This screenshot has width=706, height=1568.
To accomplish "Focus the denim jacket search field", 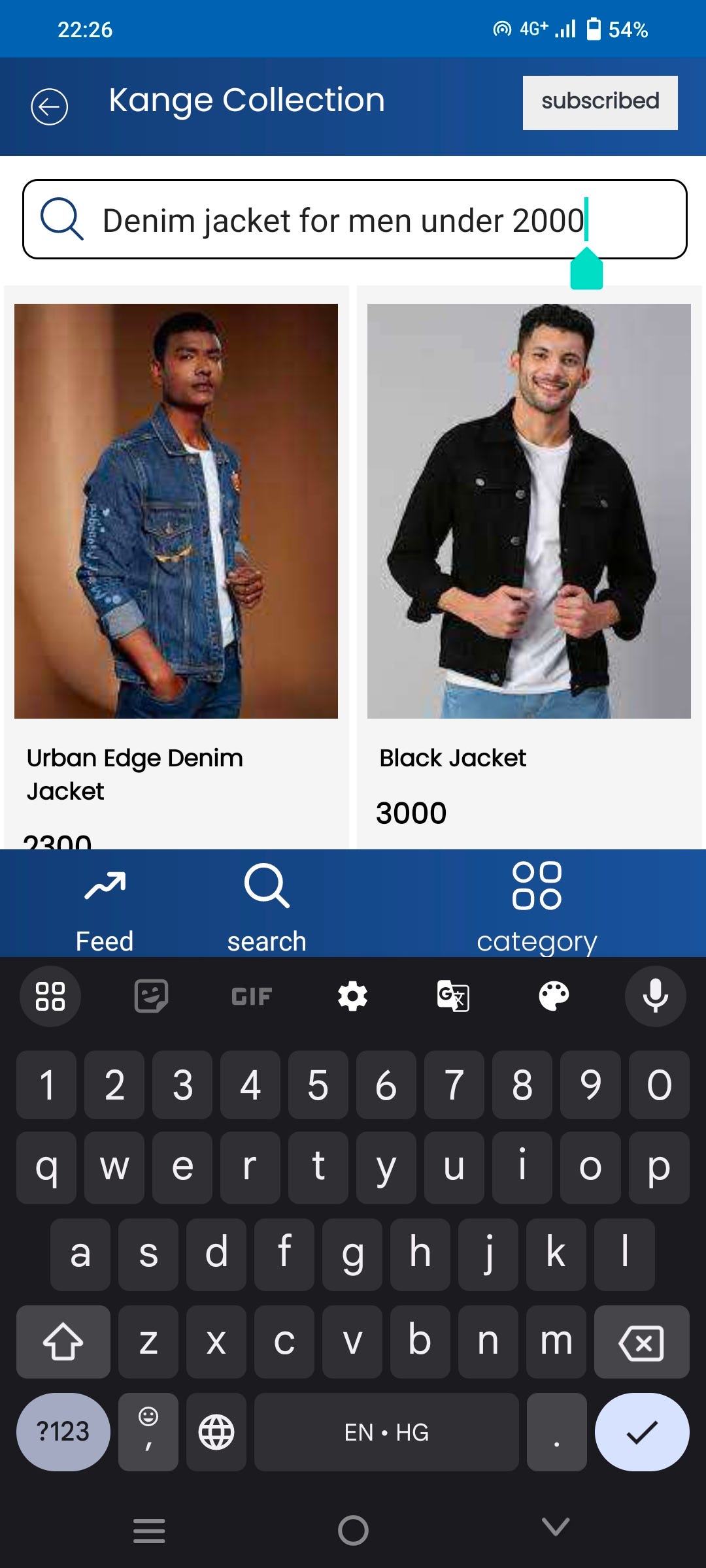I will point(355,220).
